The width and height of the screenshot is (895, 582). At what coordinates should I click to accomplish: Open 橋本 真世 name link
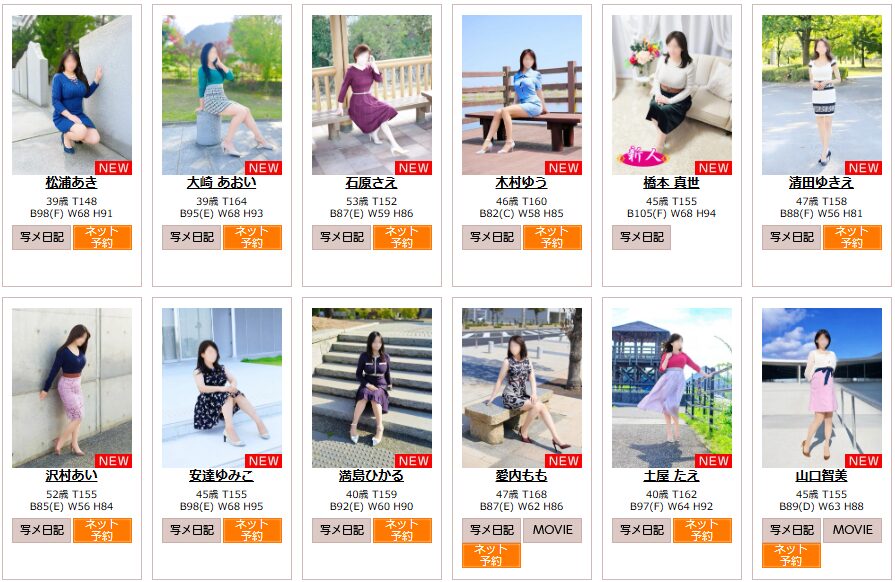[671, 183]
